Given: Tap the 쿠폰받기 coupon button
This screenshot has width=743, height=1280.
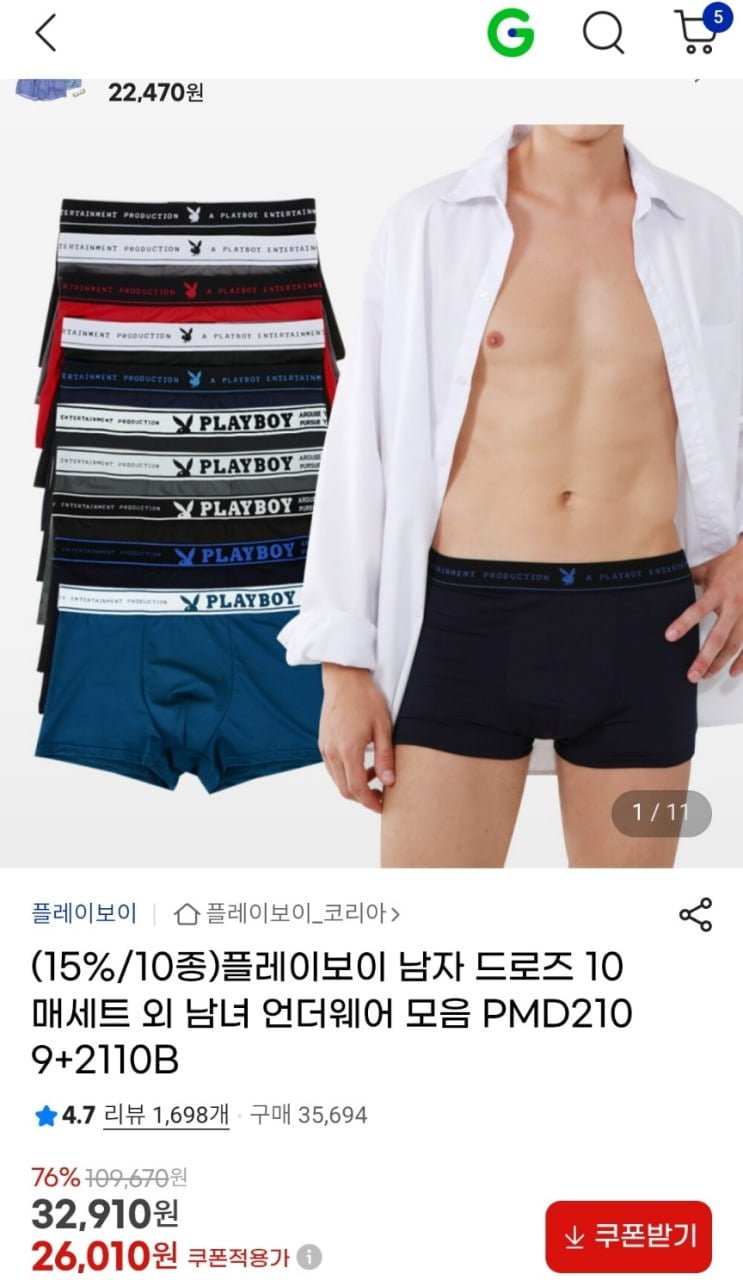Looking at the screenshot, I should coord(628,1237).
